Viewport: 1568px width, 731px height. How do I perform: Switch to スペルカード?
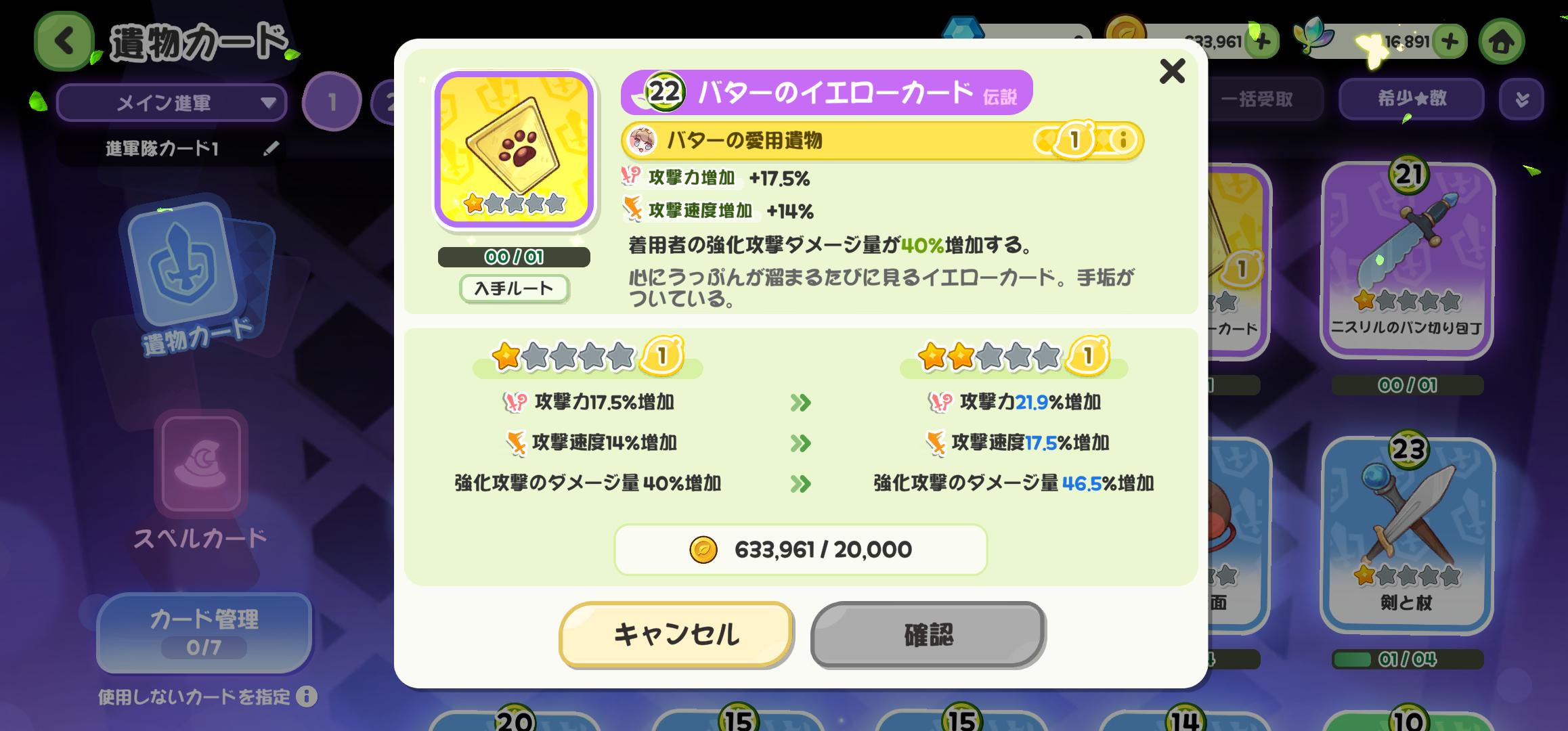click(200, 481)
